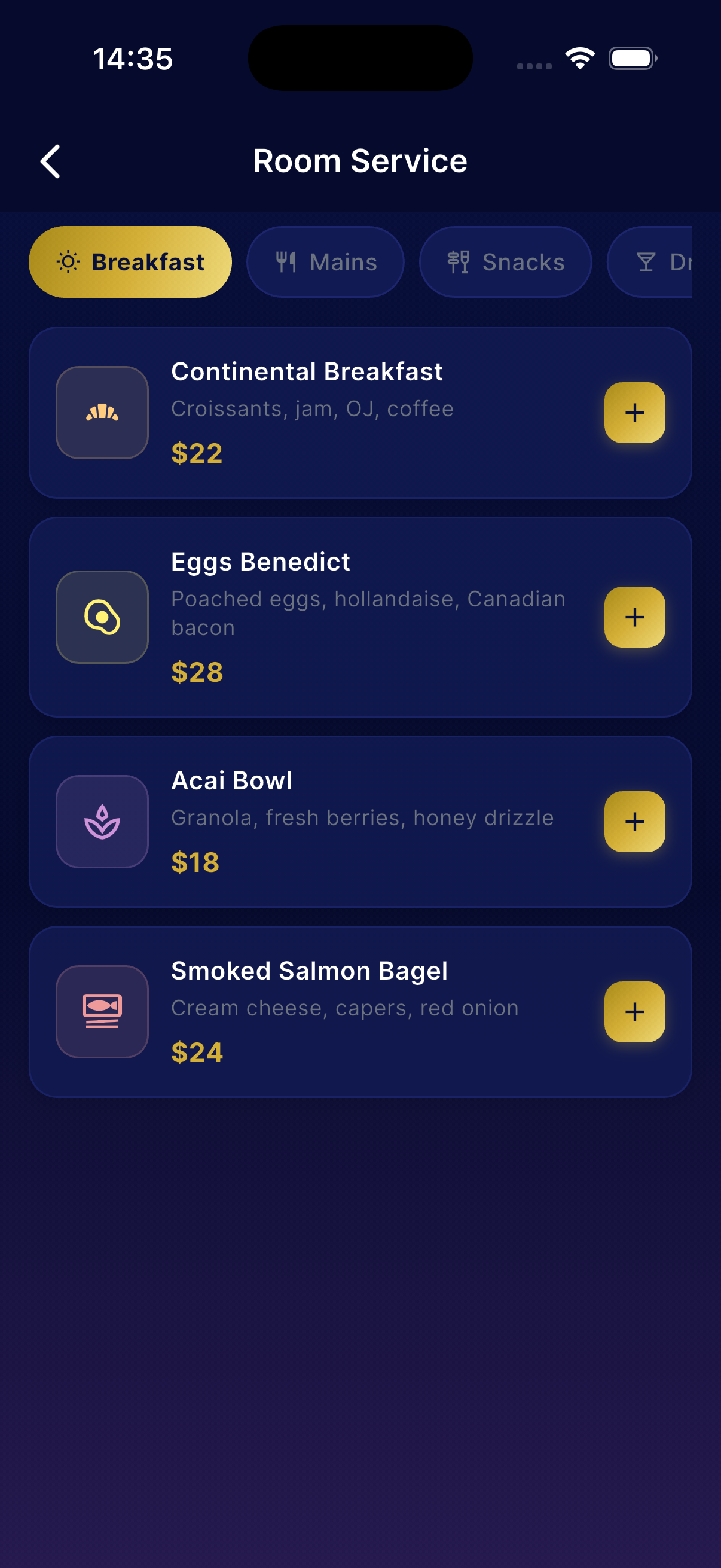This screenshot has height=1568, width=721.
Task: Add Smoked Salmon Bagel with plus button
Action: tap(636, 1011)
